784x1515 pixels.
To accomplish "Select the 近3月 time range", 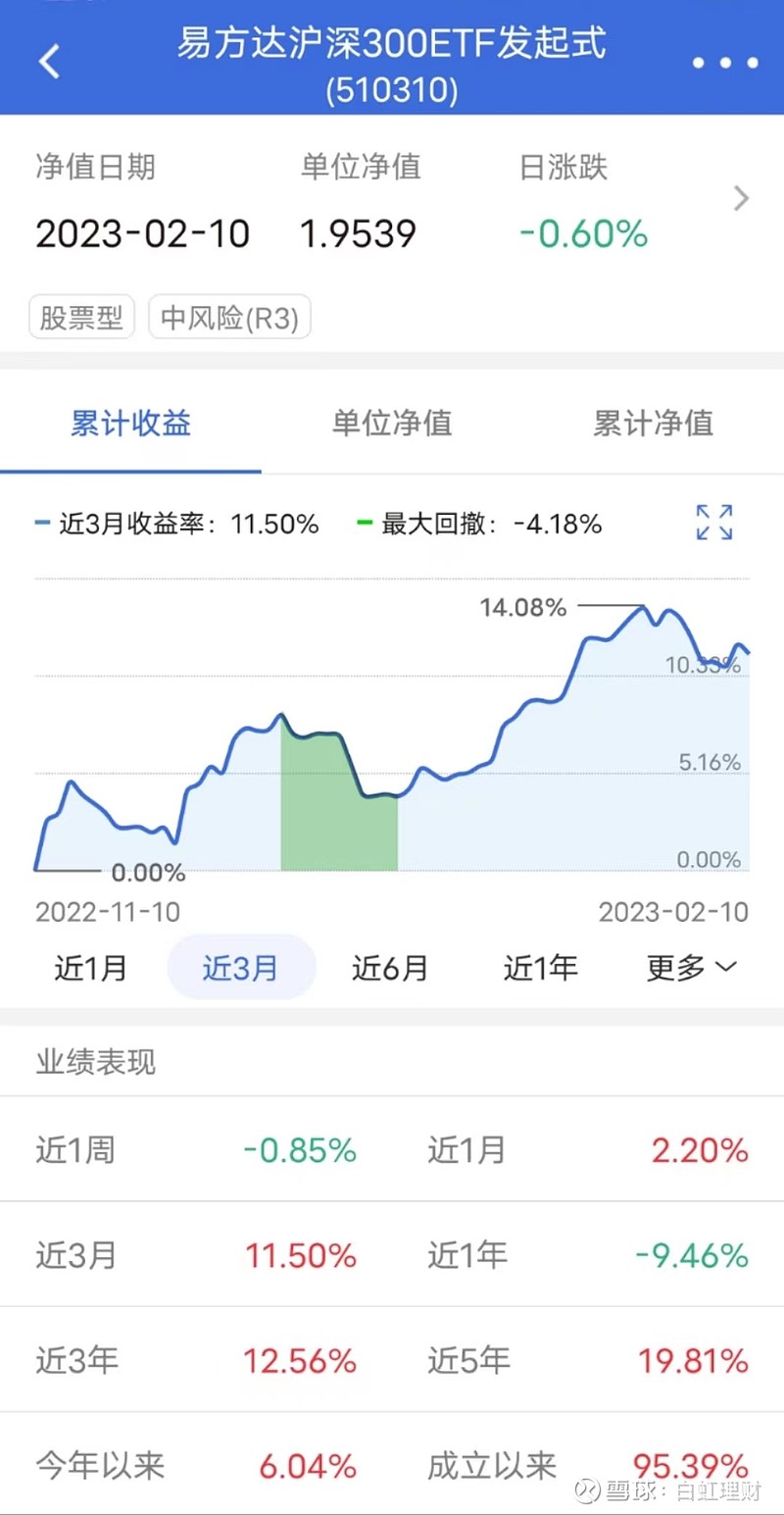I will (241, 968).
